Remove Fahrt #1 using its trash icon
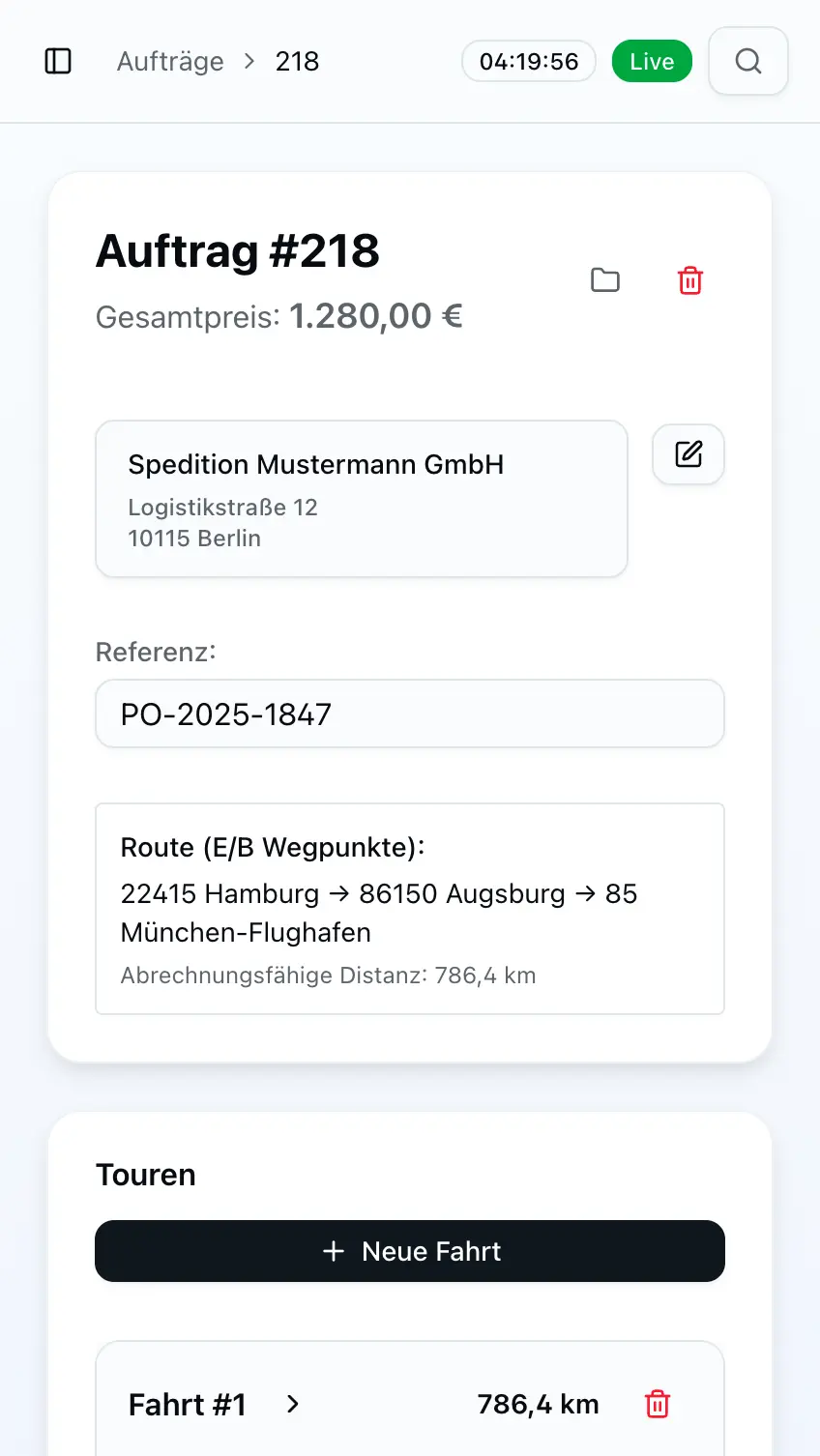This screenshot has height=1456, width=820. click(657, 1404)
